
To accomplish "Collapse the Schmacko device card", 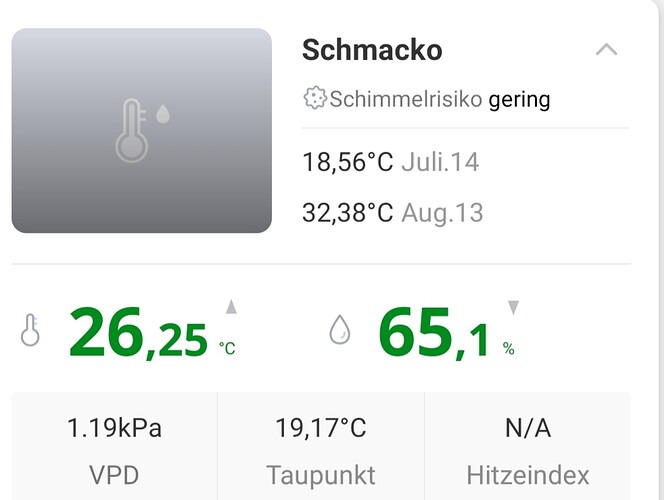I will coord(606,50).
